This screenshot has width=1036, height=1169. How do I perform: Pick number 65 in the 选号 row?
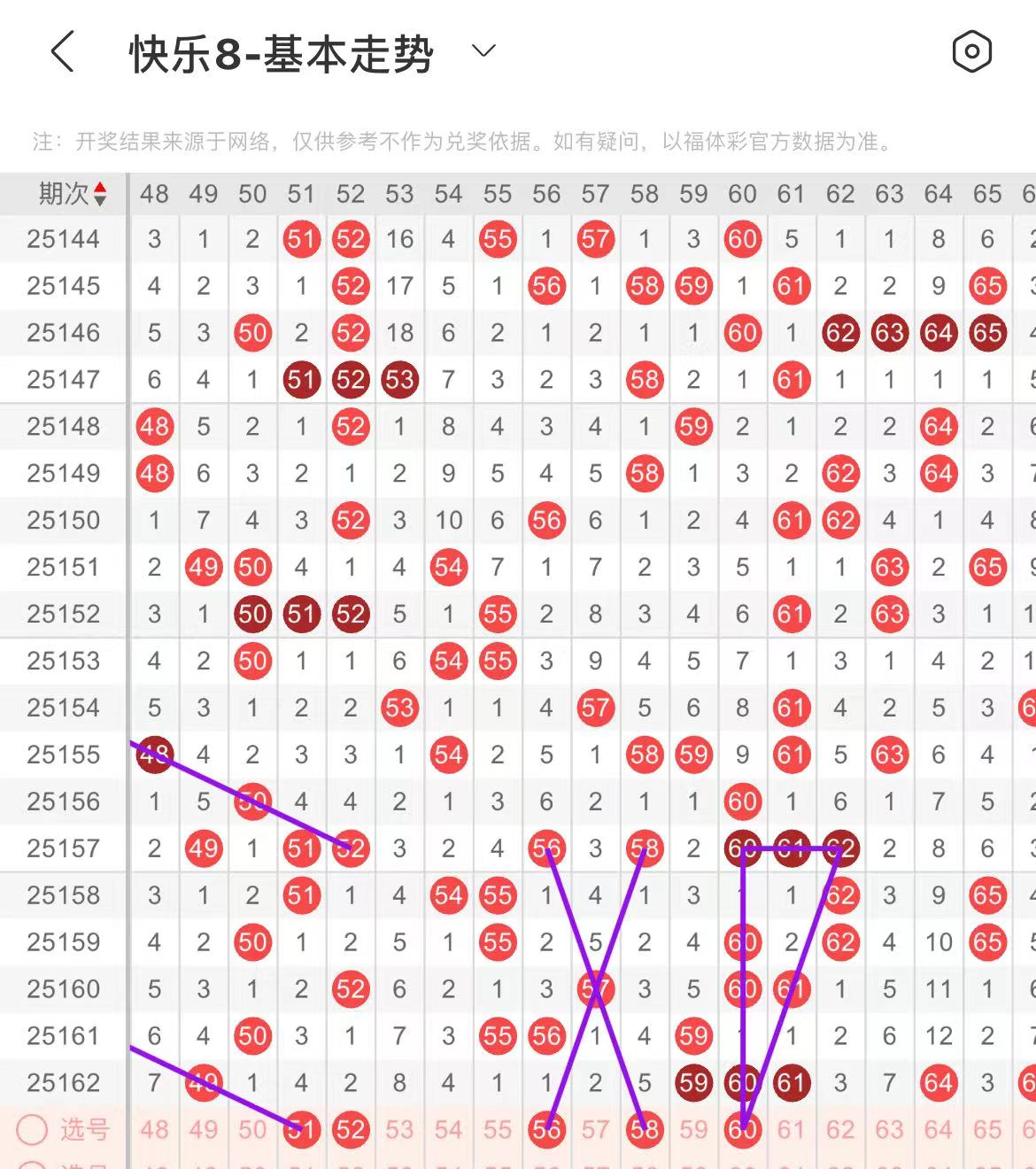click(987, 1130)
